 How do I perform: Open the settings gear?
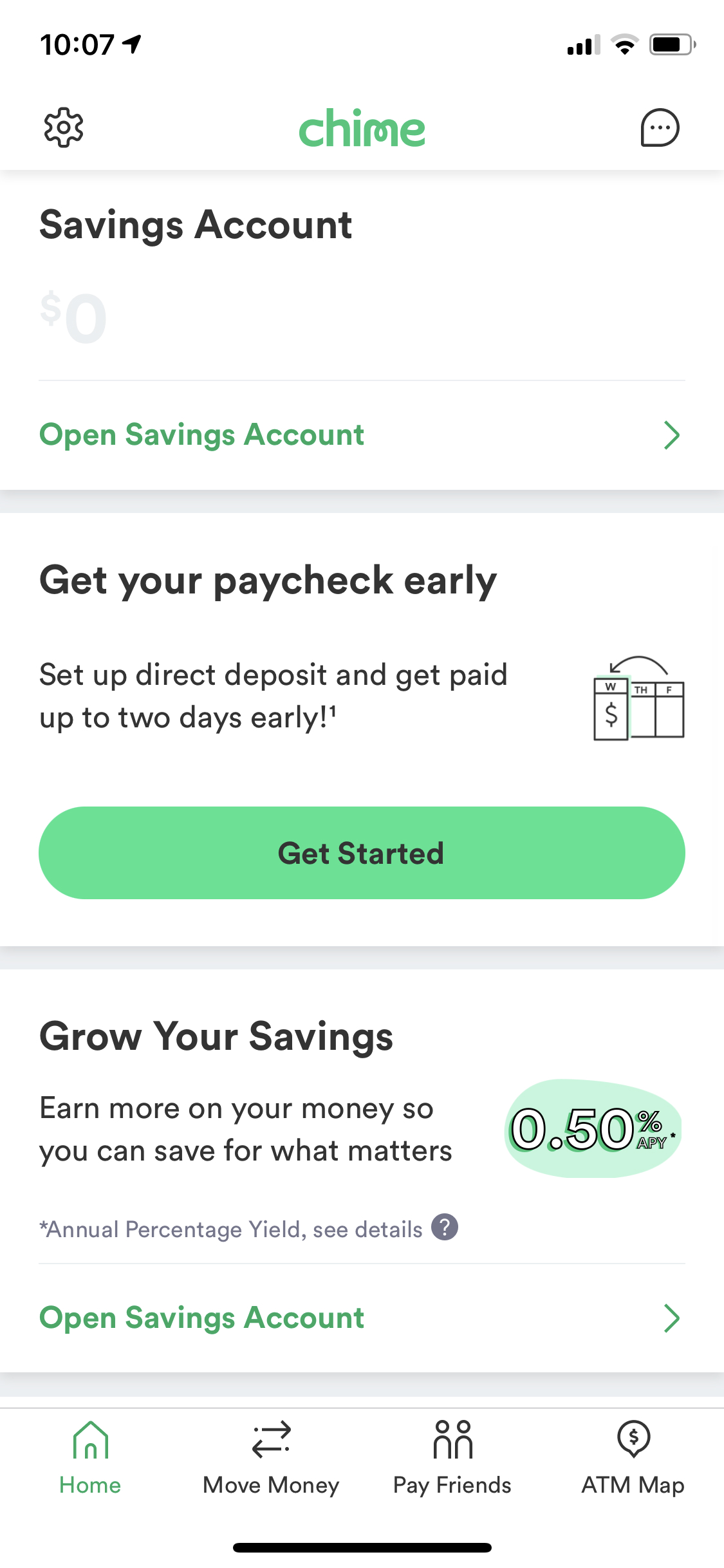point(64,128)
